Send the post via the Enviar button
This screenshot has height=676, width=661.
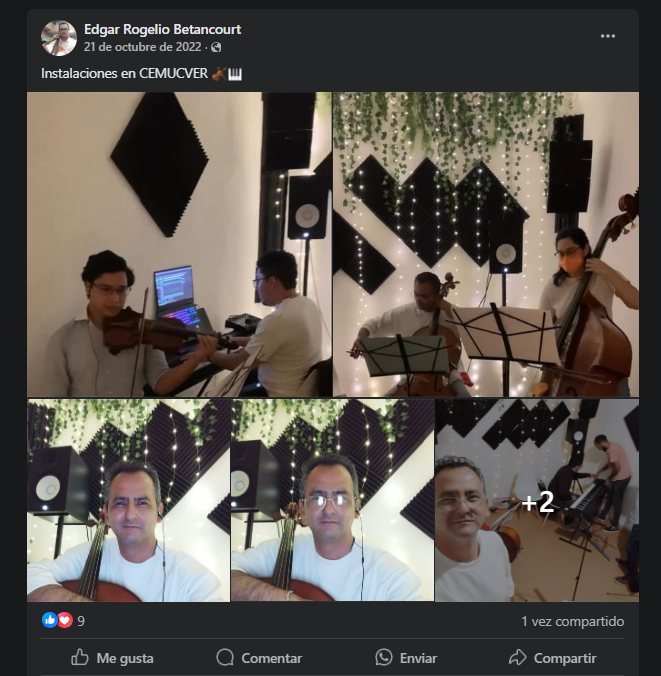point(406,657)
